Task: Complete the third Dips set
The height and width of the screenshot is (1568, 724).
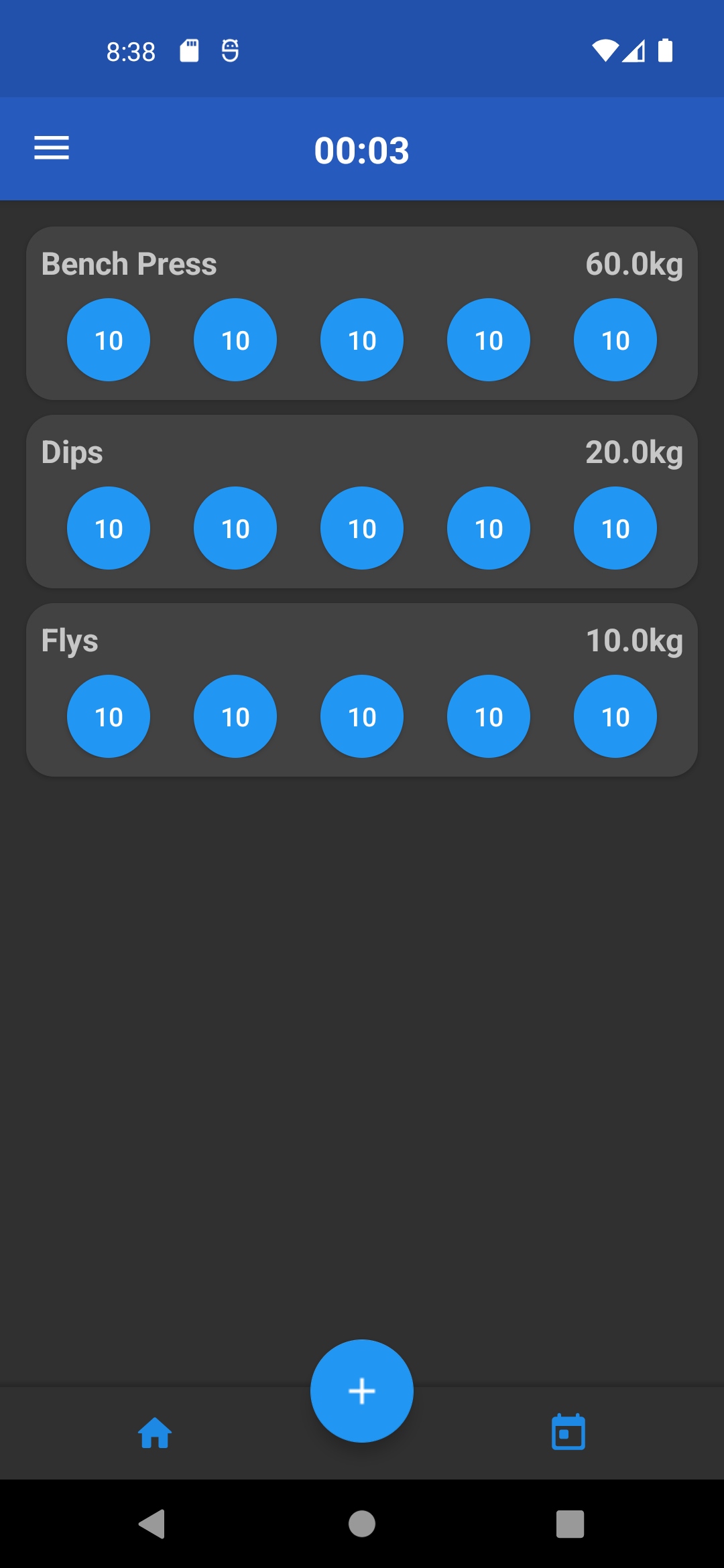Action: (362, 528)
